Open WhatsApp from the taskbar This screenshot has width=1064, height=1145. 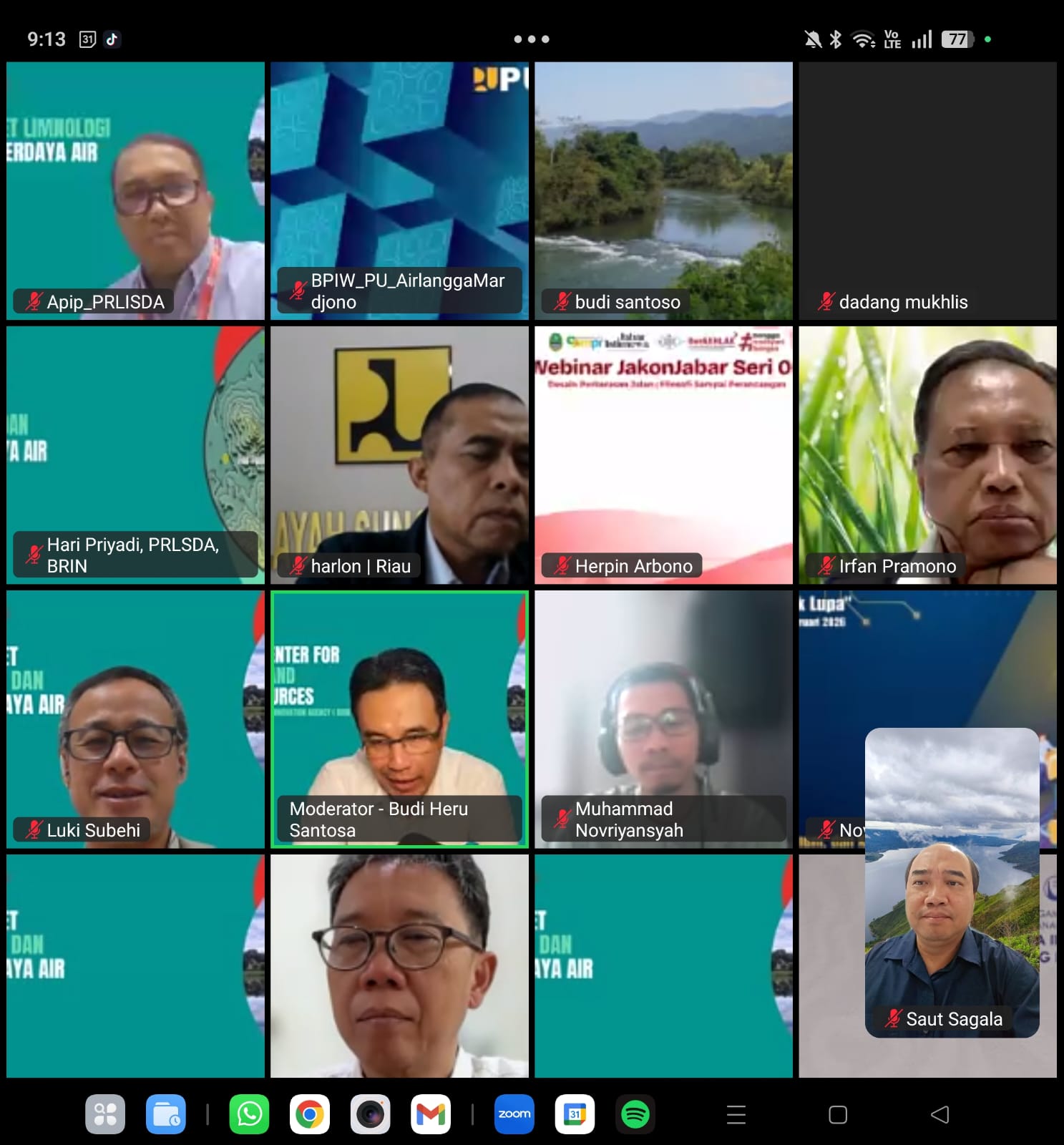(x=249, y=1114)
